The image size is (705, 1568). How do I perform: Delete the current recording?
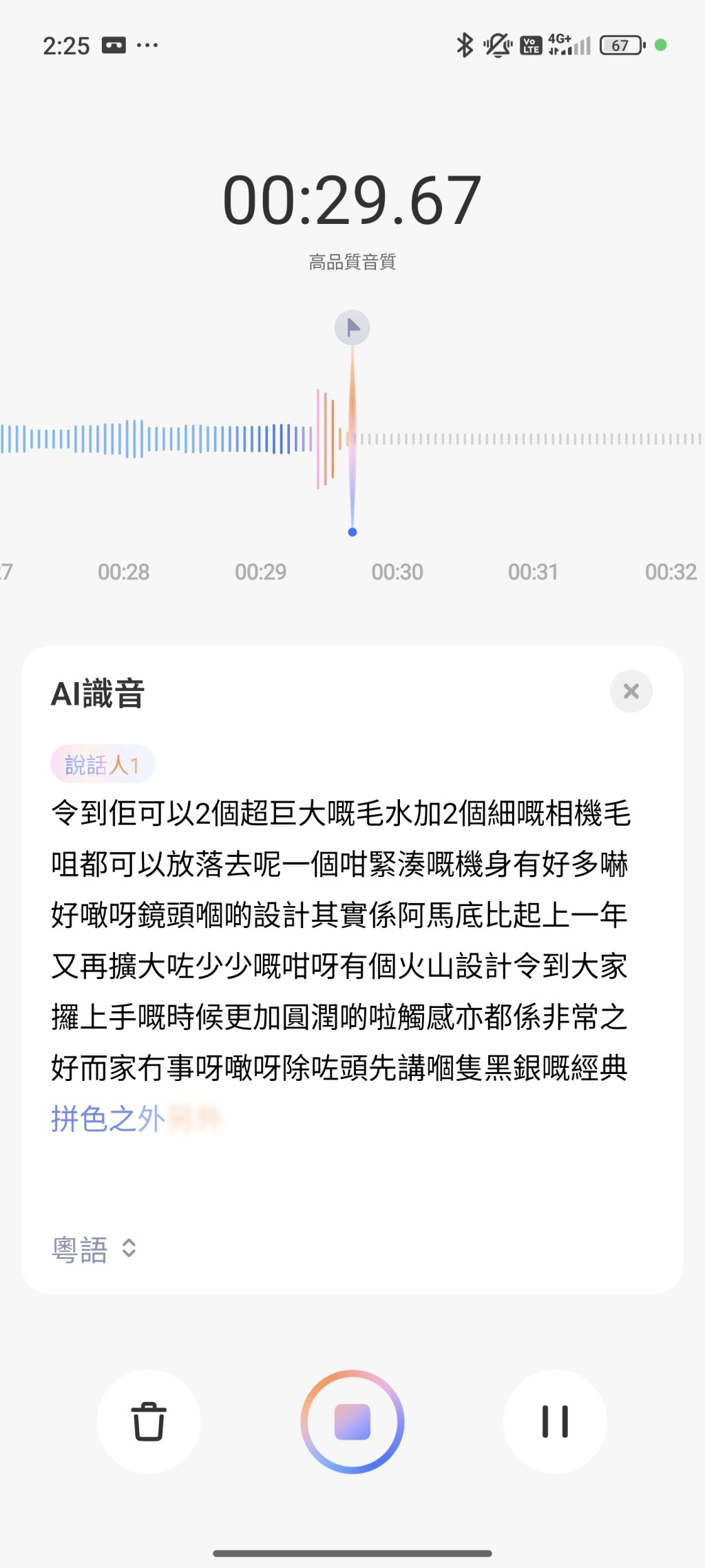(149, 1421)
